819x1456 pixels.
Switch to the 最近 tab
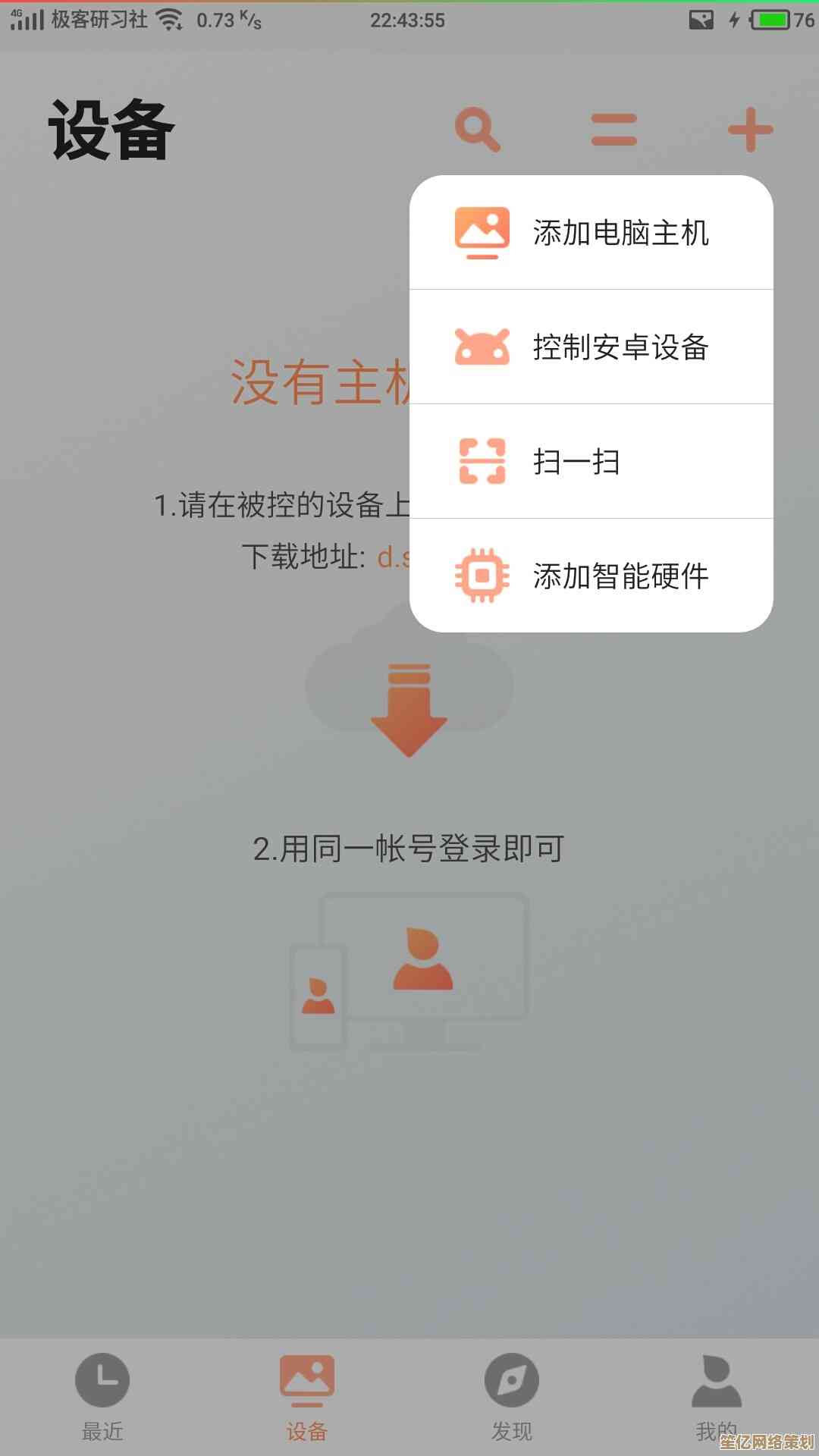point(102,1397)
